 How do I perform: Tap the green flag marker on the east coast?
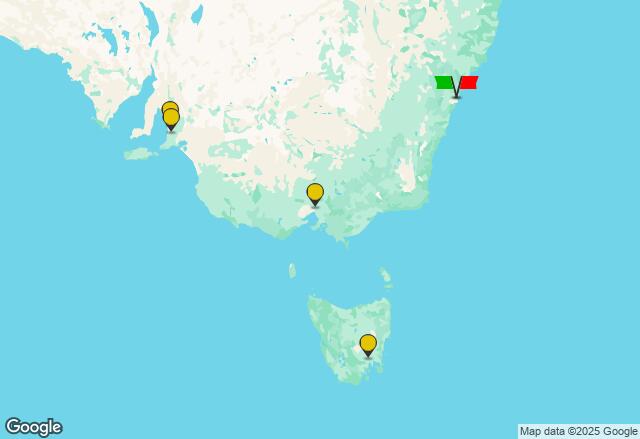(445, 83)
